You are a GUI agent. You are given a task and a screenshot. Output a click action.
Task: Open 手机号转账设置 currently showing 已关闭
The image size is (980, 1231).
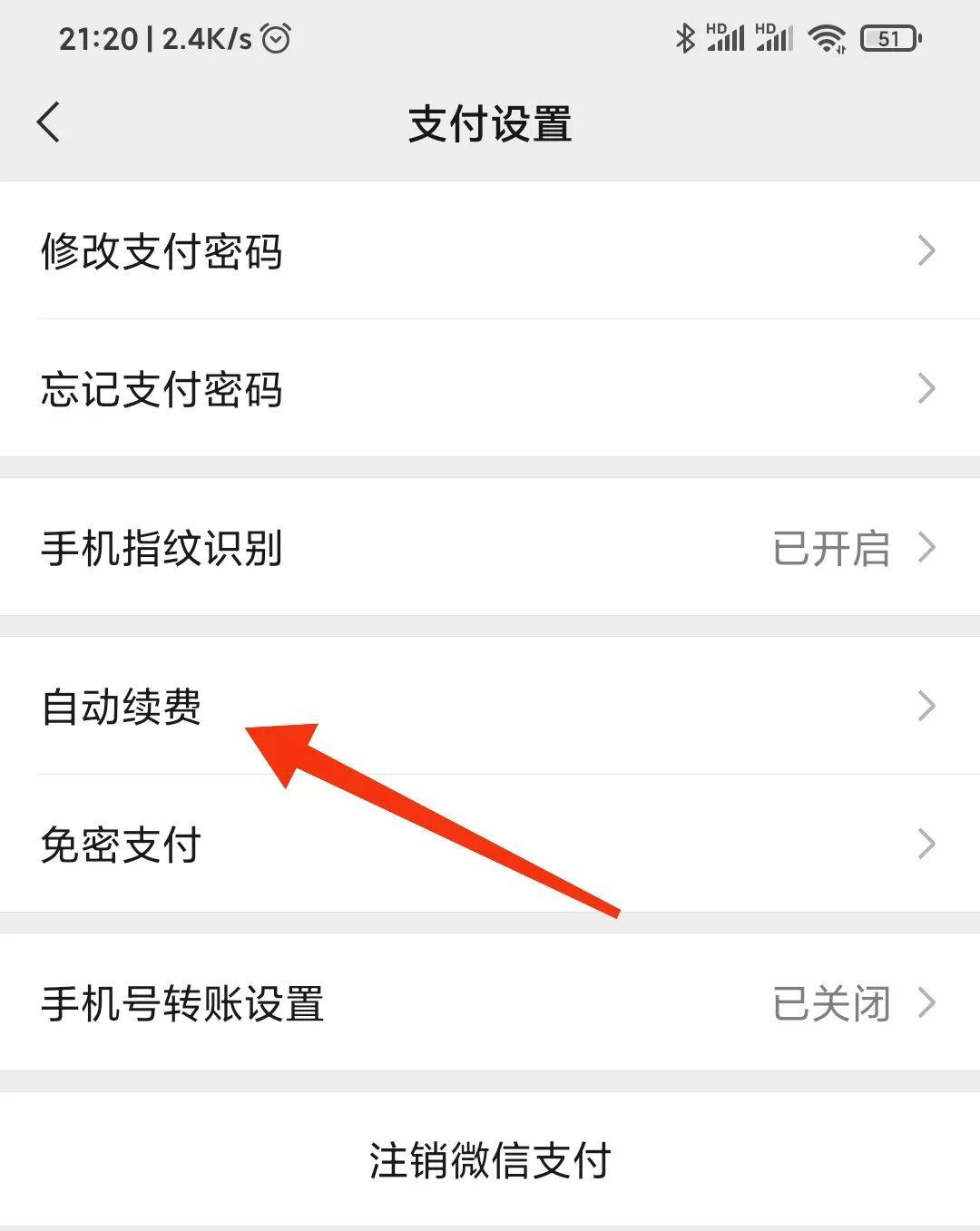[x=490, y=1002]
